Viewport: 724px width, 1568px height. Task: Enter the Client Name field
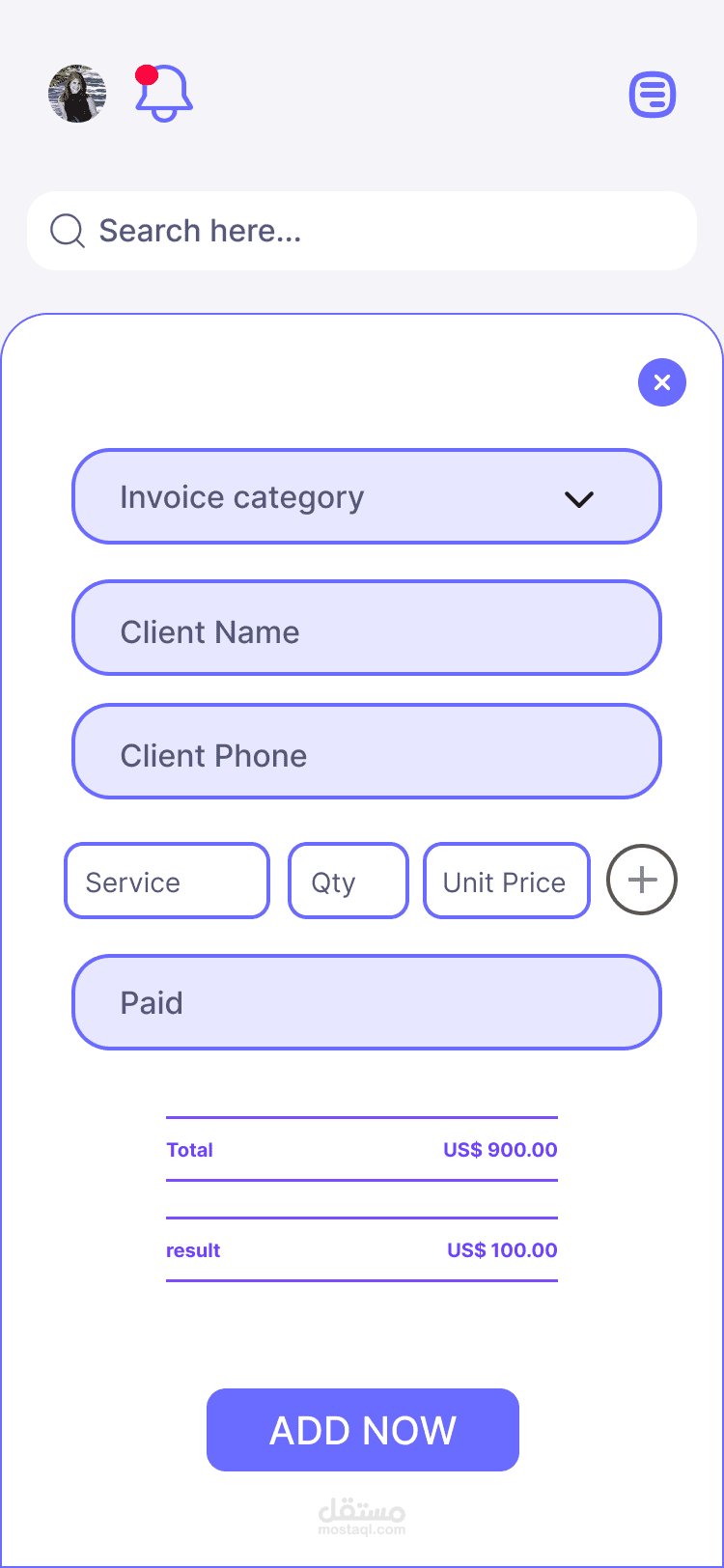pyautogui.click(x=367, y=628)
